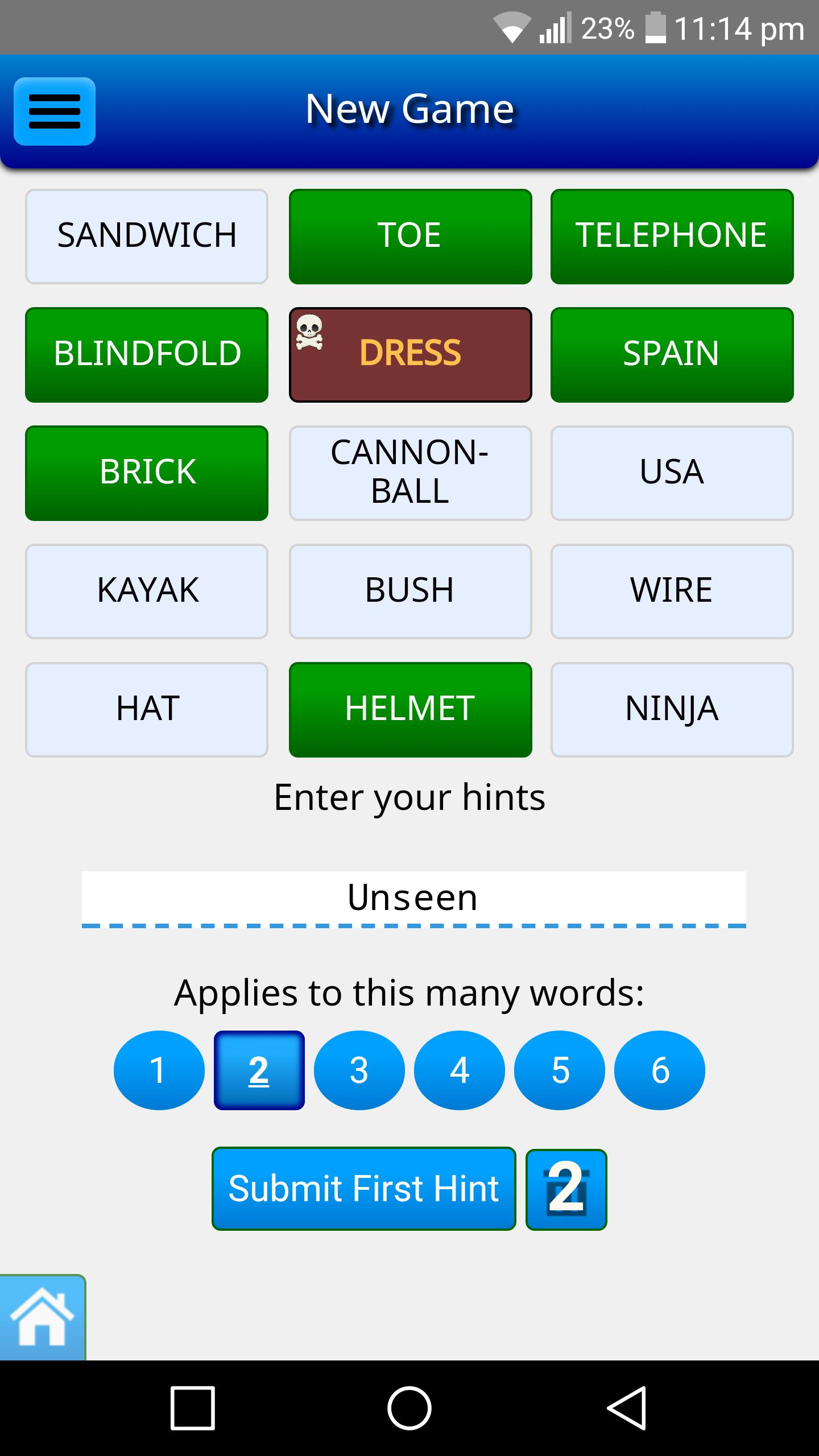Tap the SANDWICH word card
Image resolution: width=819 pixels, height=1456 pixels.
pos(147,236)
